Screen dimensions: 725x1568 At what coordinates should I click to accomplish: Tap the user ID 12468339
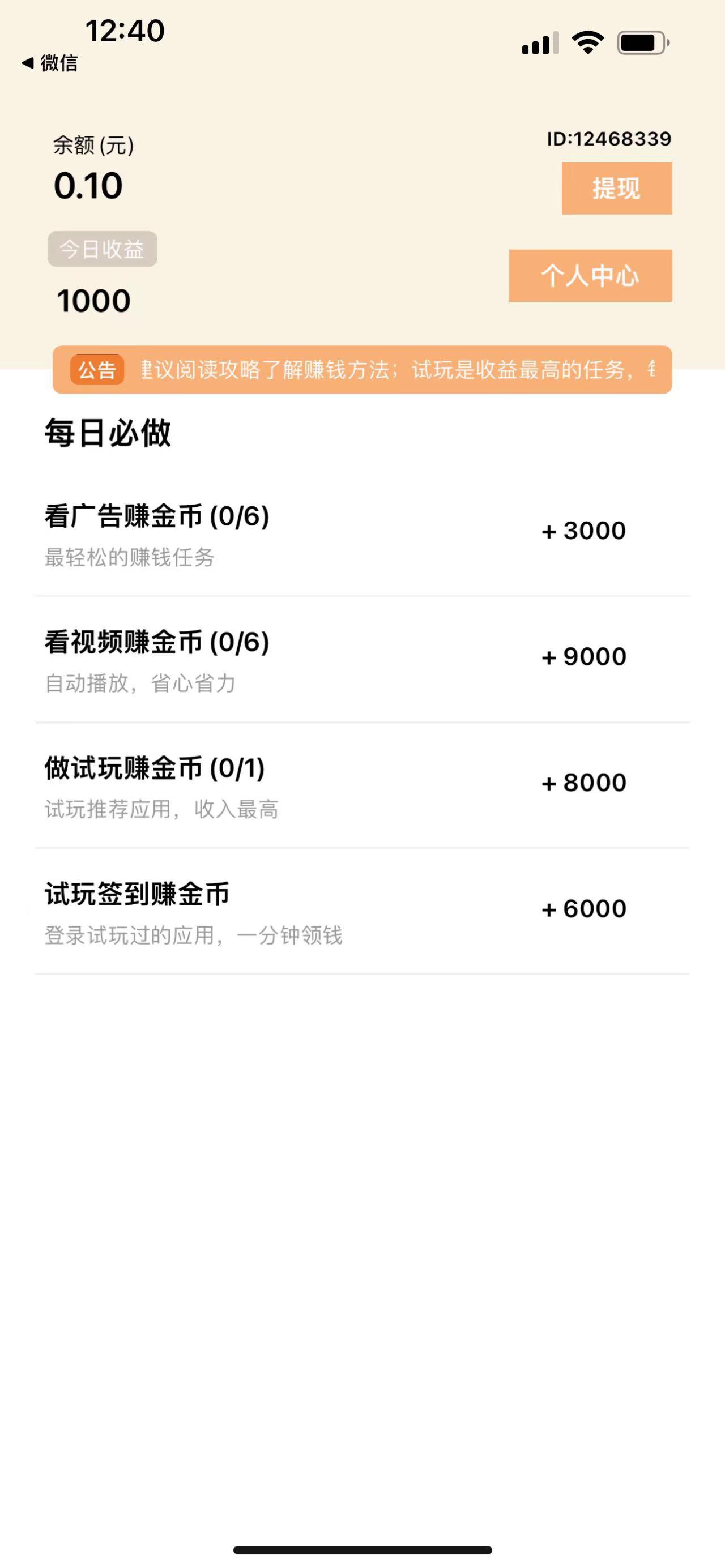click(609, 139)
